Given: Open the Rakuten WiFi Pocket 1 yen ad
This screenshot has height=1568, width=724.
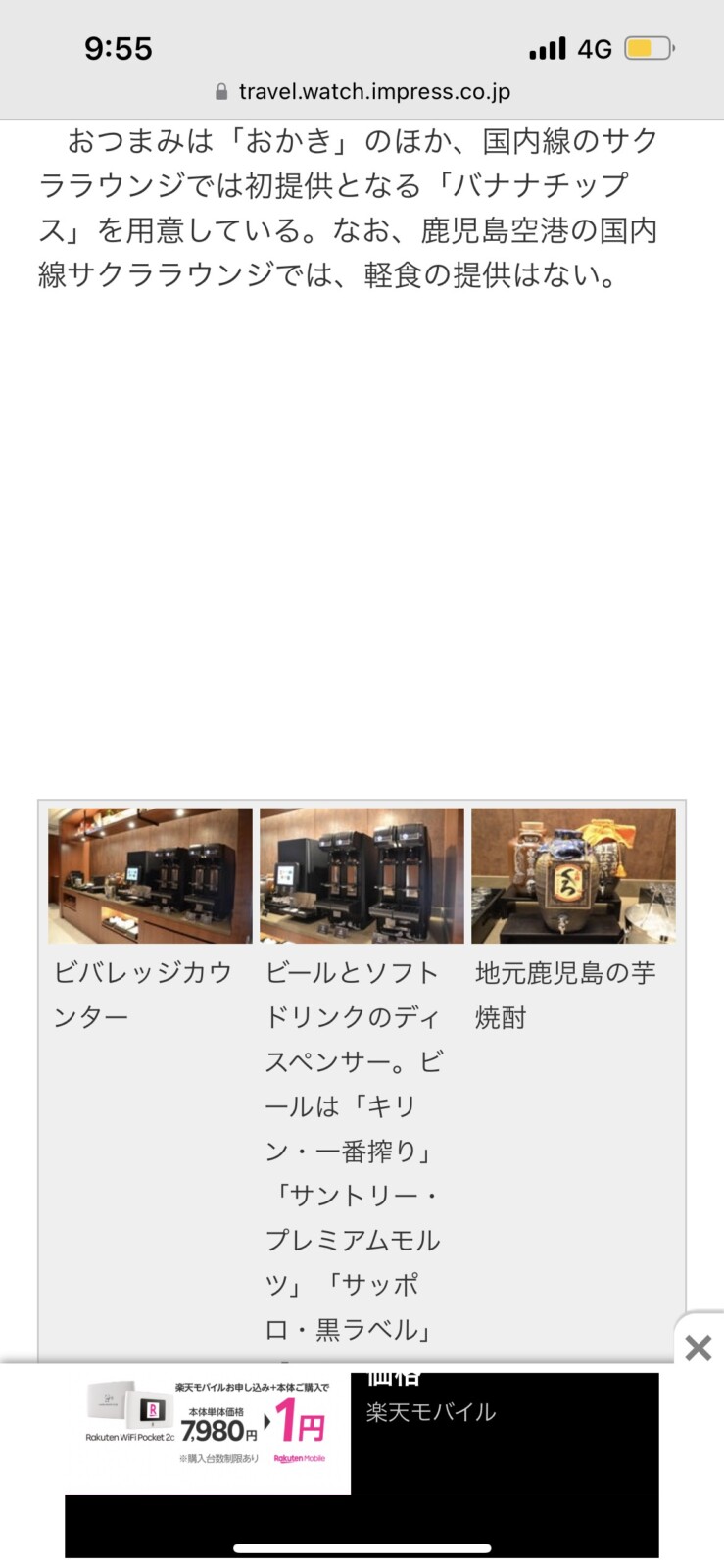Looking at the screenshot, I should point(208,1433).
